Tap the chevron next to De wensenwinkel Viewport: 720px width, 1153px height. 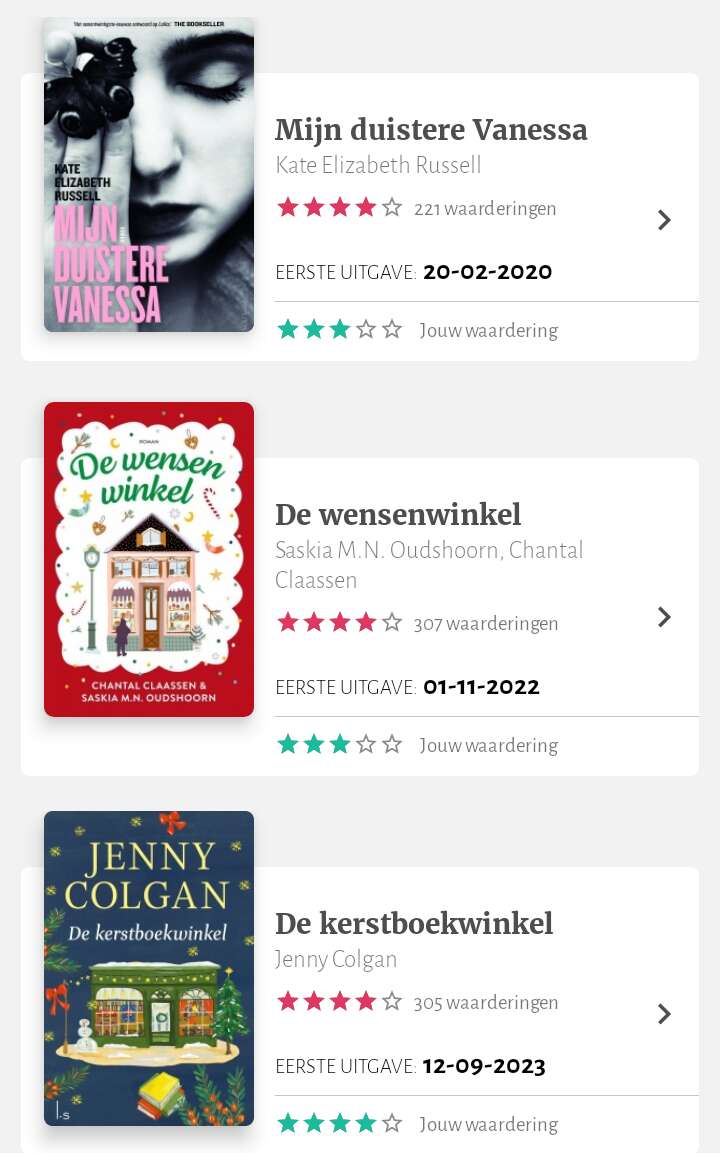tap(664, 617)
